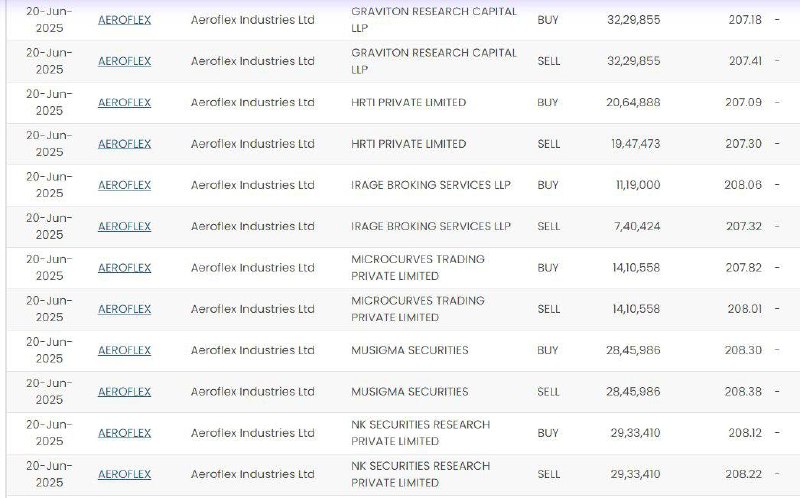Follow AEROFLEX link in NK Securities SELL row

[124, 475]
